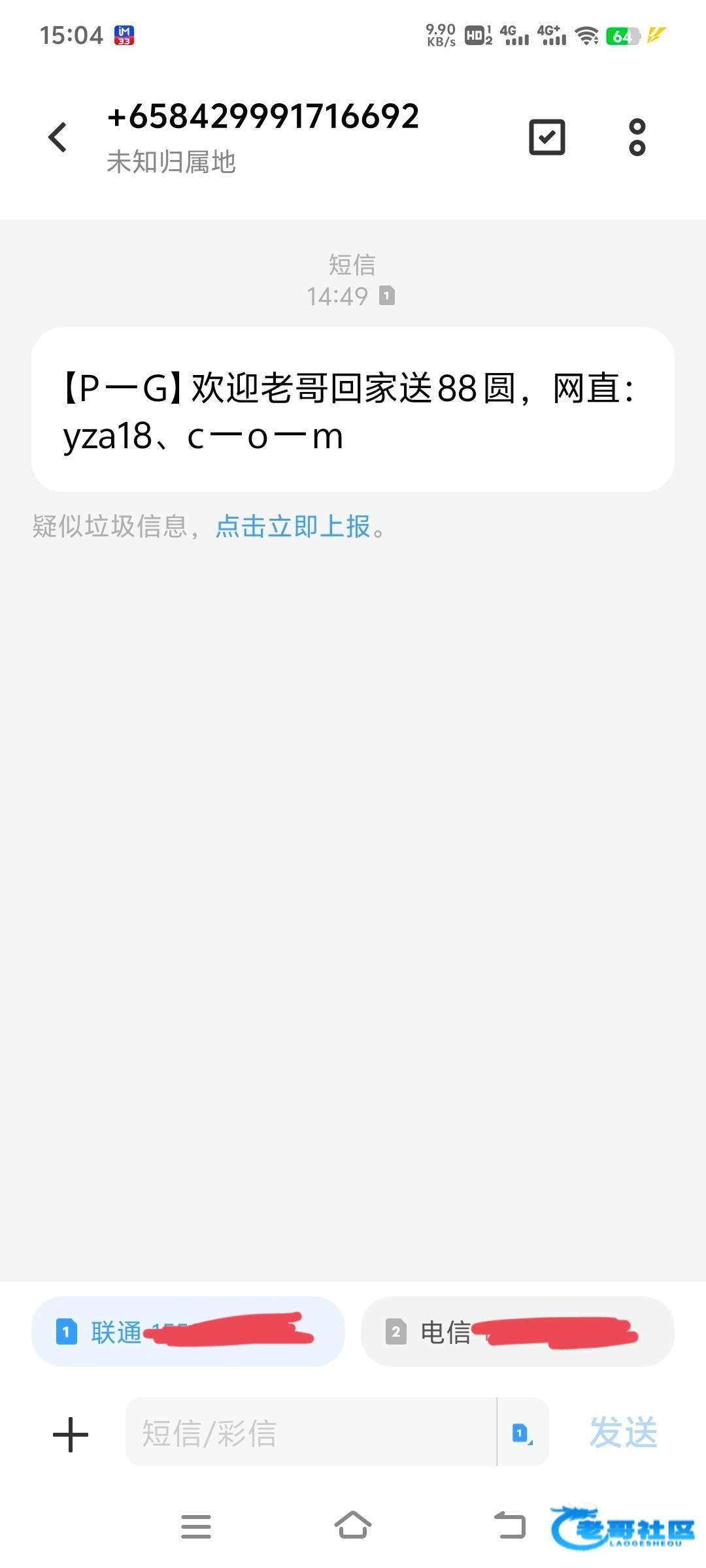The height and width of the screenshot is (1568, 706).
Task: Open the overflow menu
Action: (637, 137)
